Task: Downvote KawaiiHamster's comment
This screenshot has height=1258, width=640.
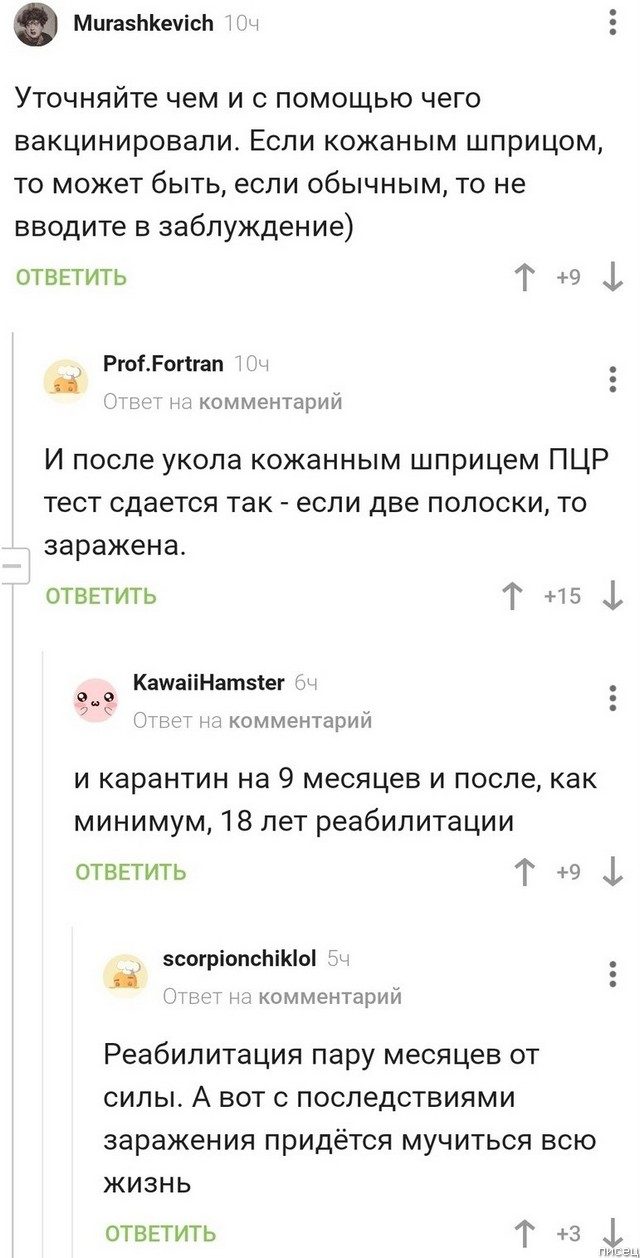Action: pos(613,872)
